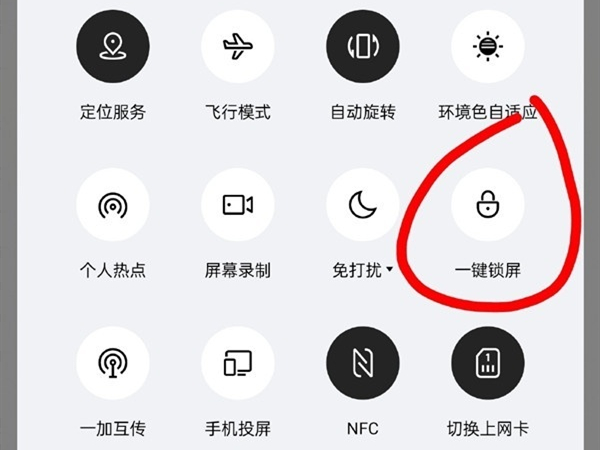The height and width of the screenshot is (450, 600).
Task: Tap 切换上网卡 to switch data SIM
Action: coord(488,363)
